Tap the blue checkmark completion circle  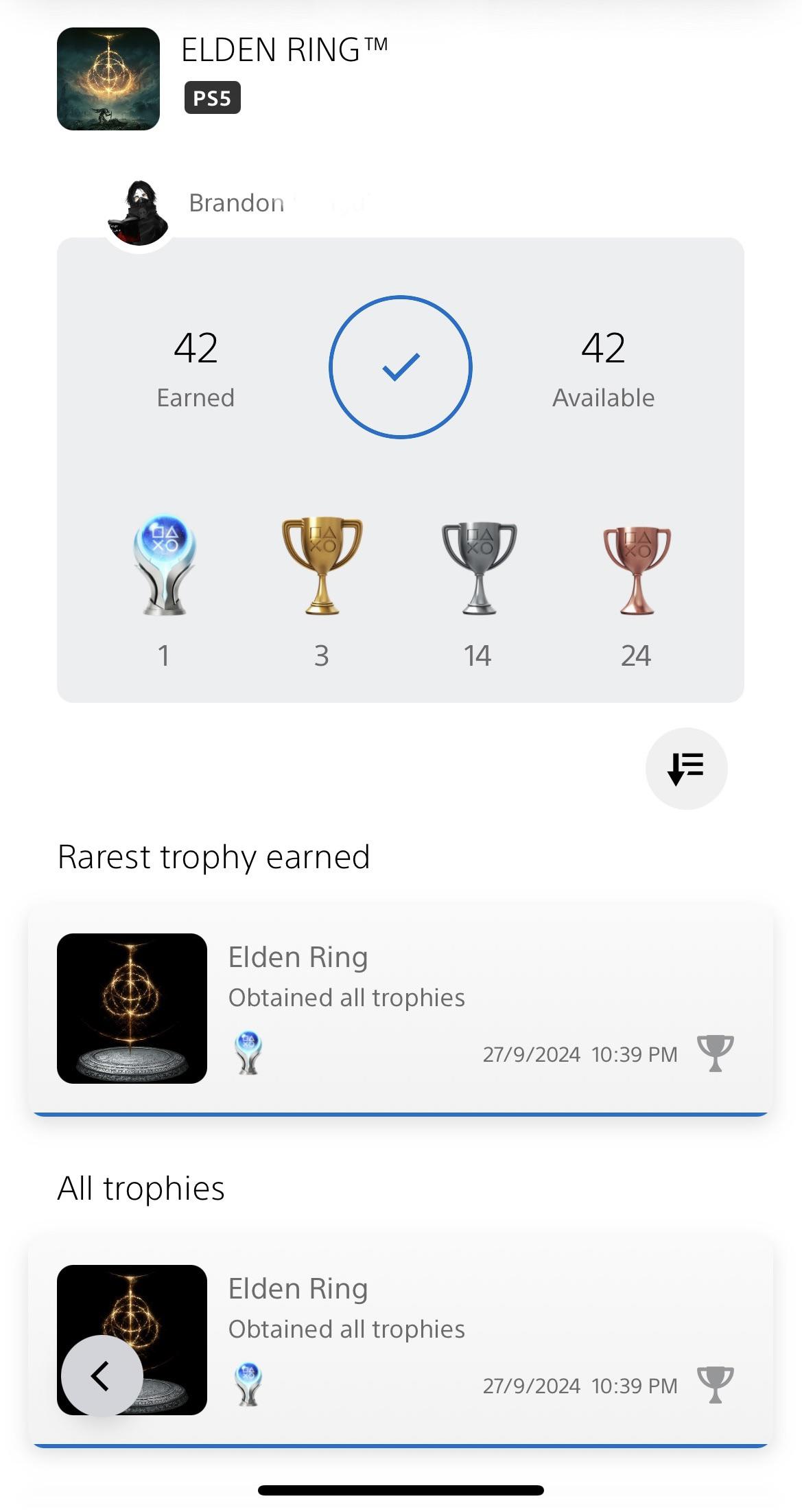coord(401,367)
